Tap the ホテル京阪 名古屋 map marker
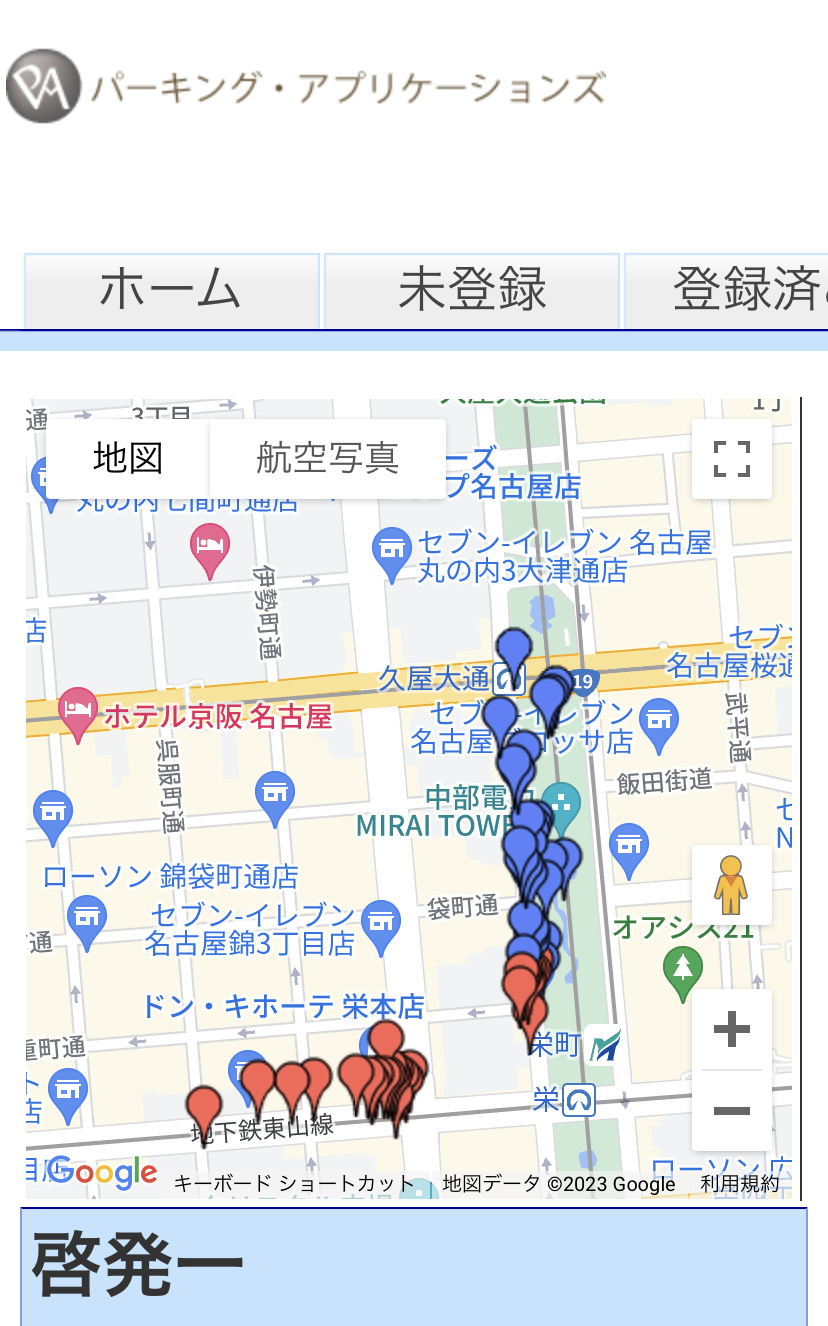 pos(78,714)
